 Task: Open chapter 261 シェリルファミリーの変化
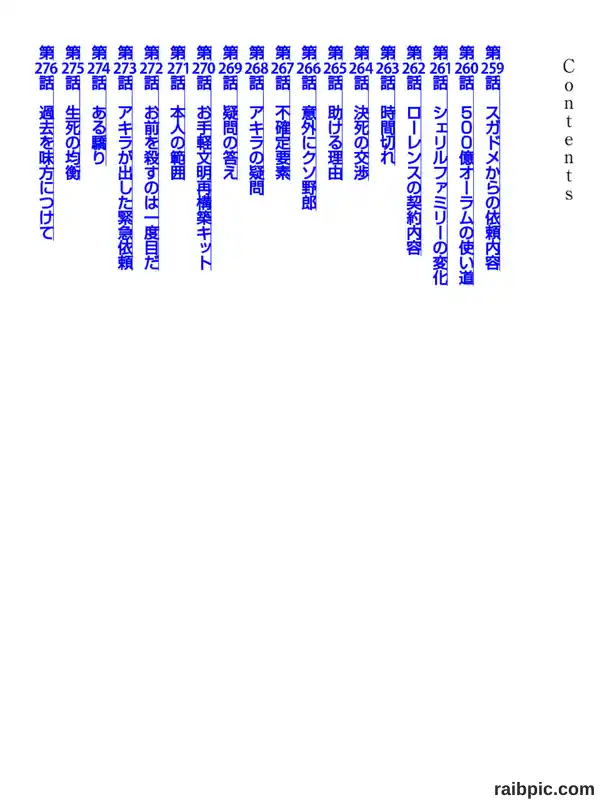440,165
